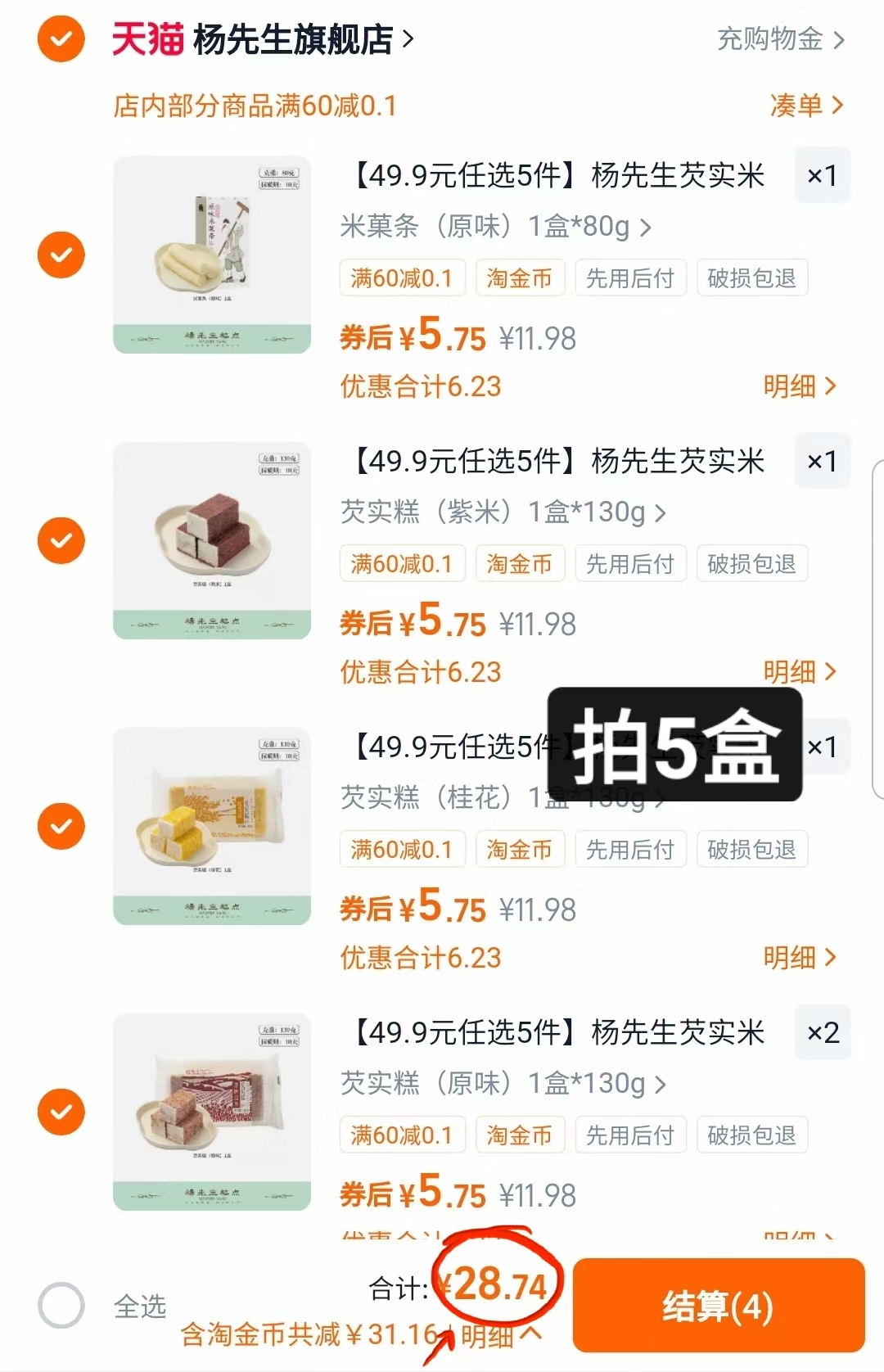
Task: Tap the 先用后付 tag on 紫米芡实糕
Action: pyautogui.click(x=630, y=563)
